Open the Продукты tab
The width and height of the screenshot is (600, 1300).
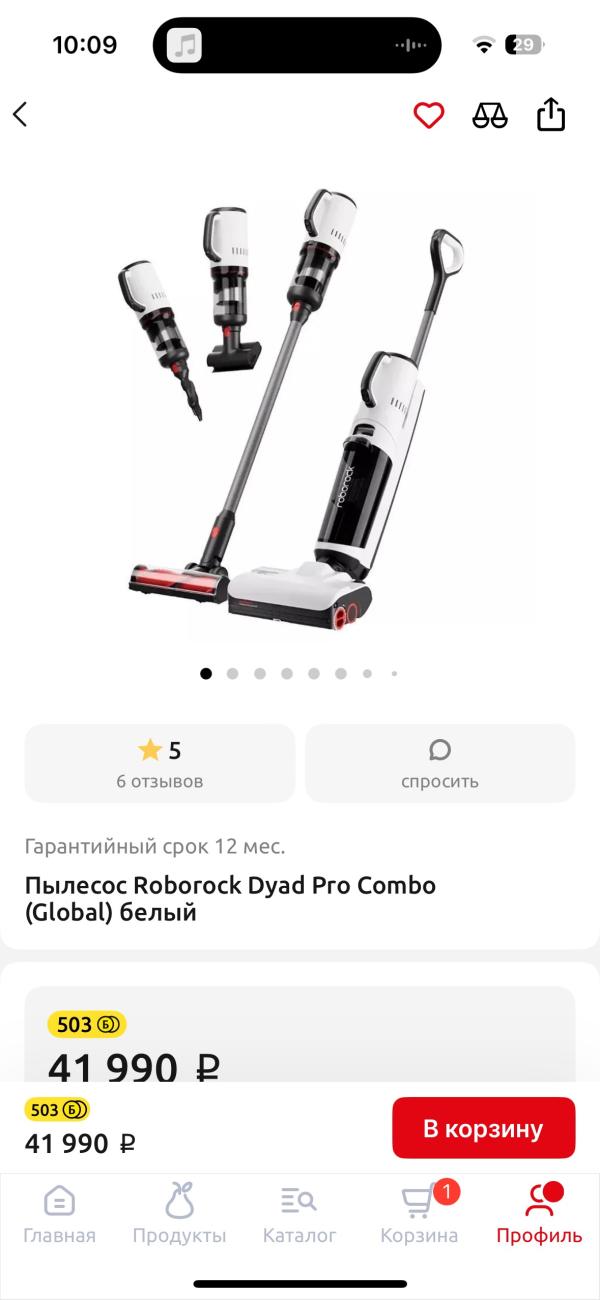180,1214
